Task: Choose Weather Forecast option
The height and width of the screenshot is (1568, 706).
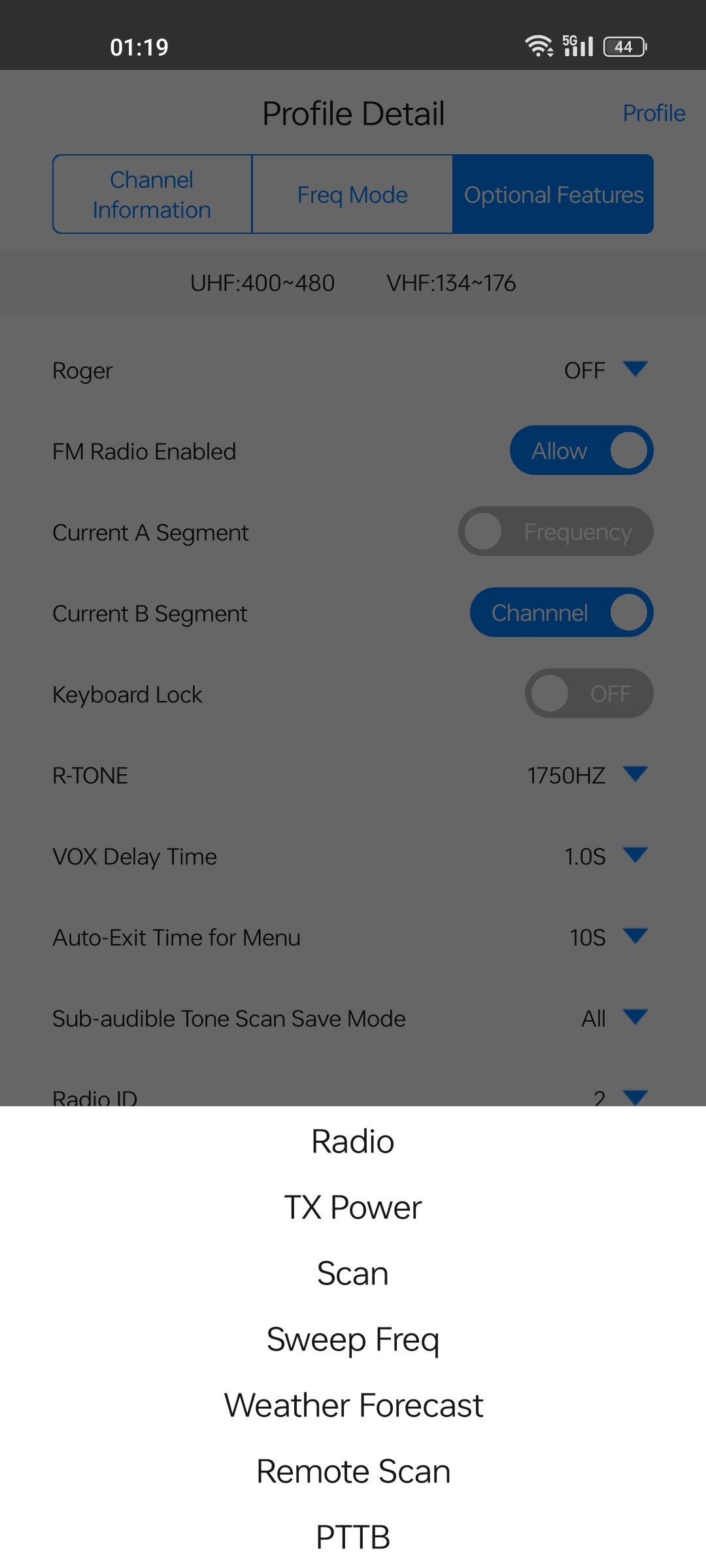Action: pos(353,1405)
